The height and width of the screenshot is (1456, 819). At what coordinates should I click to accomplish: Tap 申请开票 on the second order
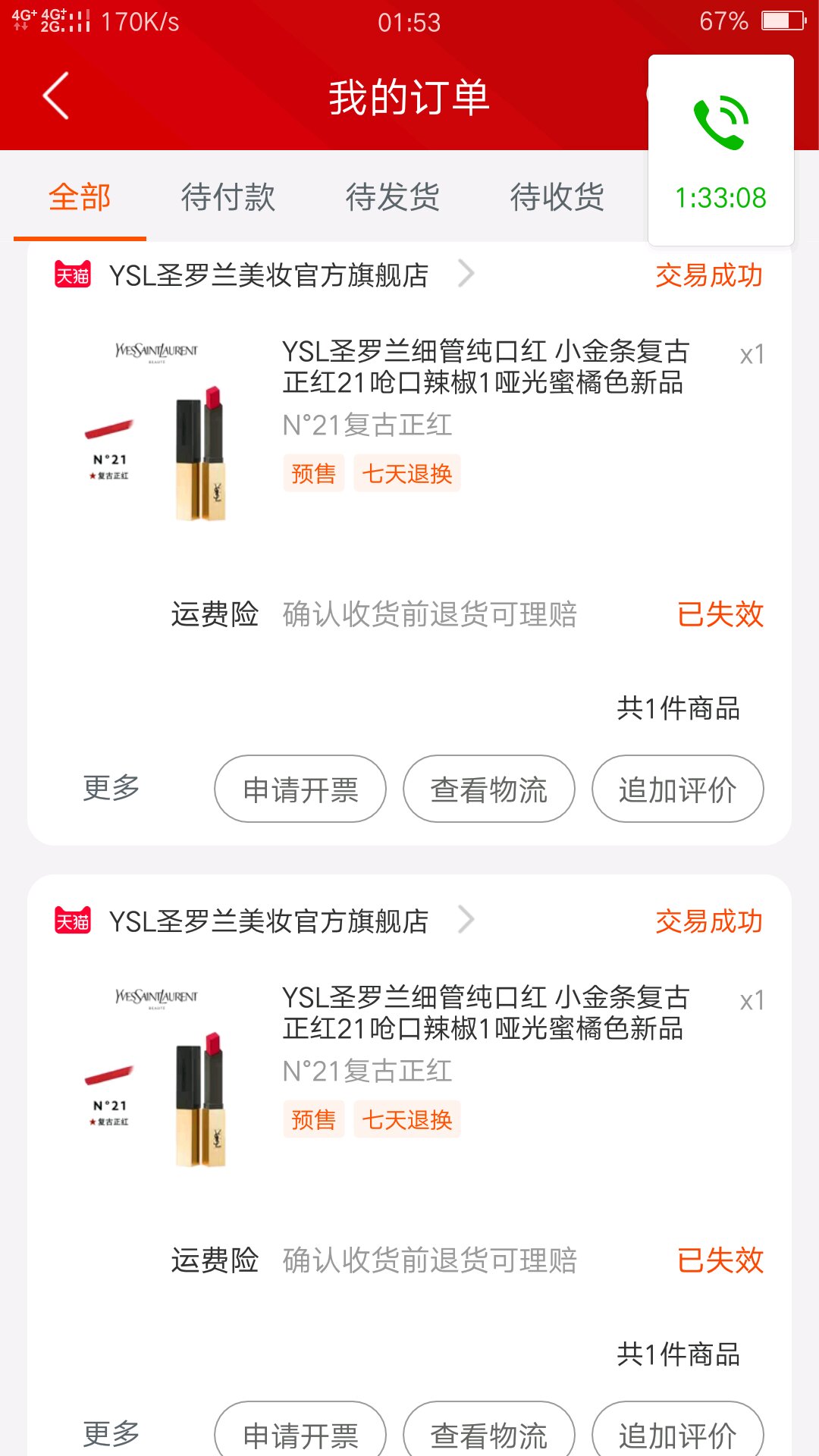click(300, 1430)
